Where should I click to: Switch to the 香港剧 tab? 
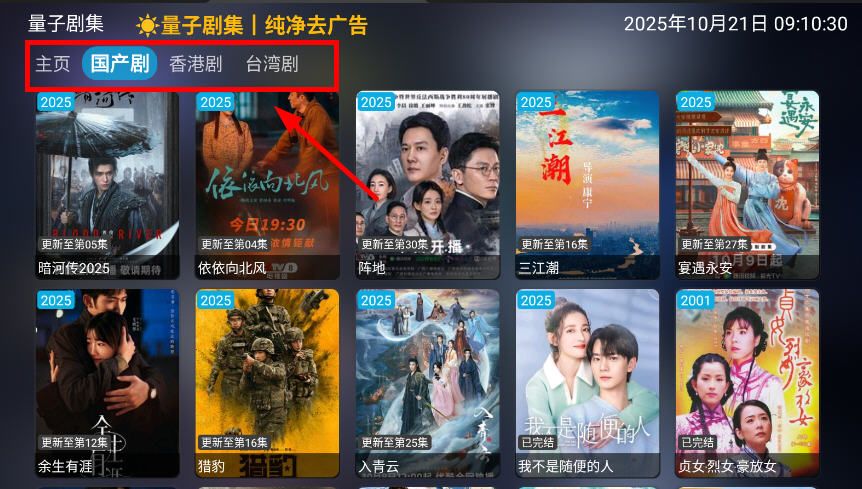coord(195,64)
